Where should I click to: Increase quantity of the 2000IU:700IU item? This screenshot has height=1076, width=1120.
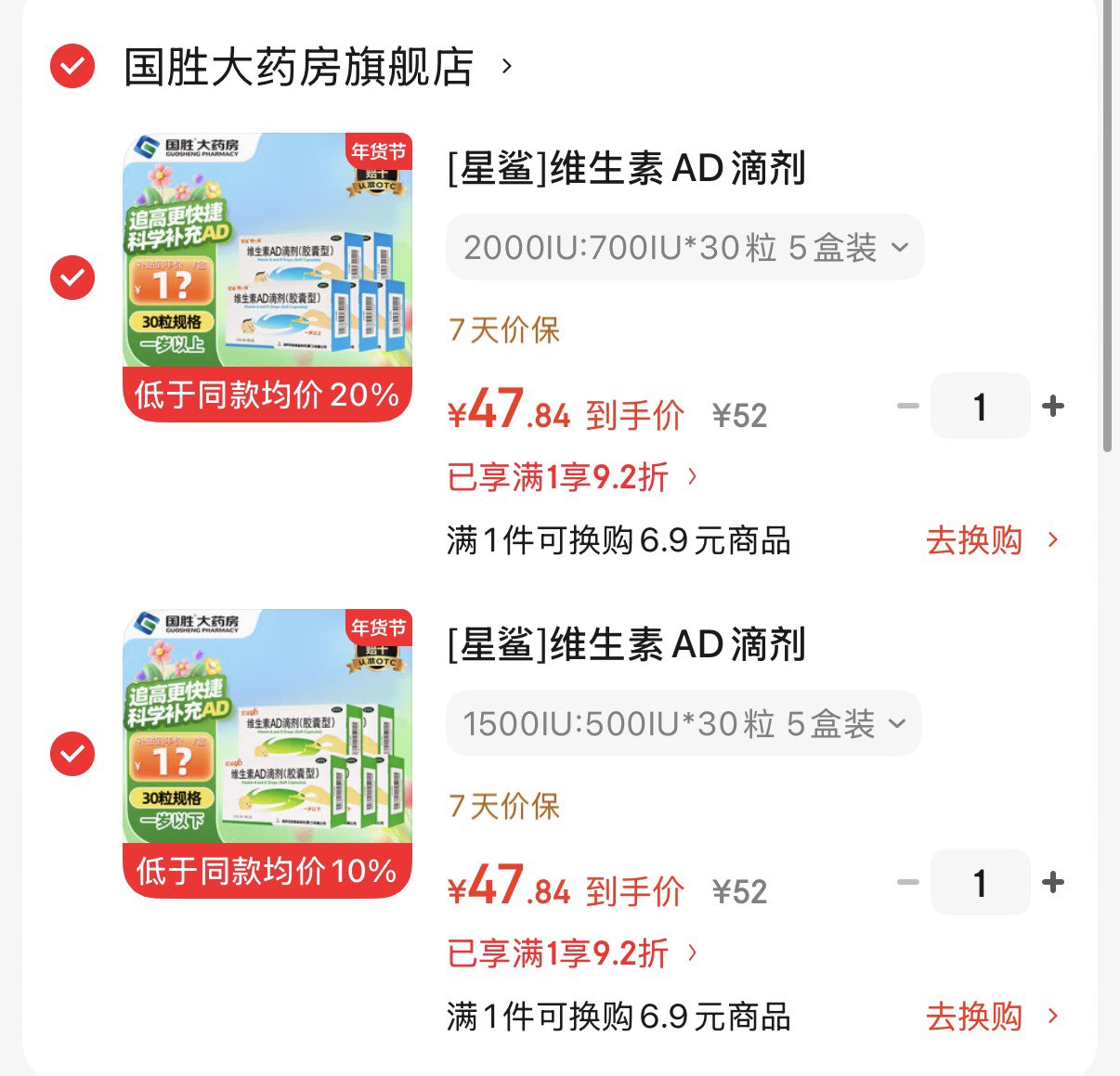tap(1053, 406)
